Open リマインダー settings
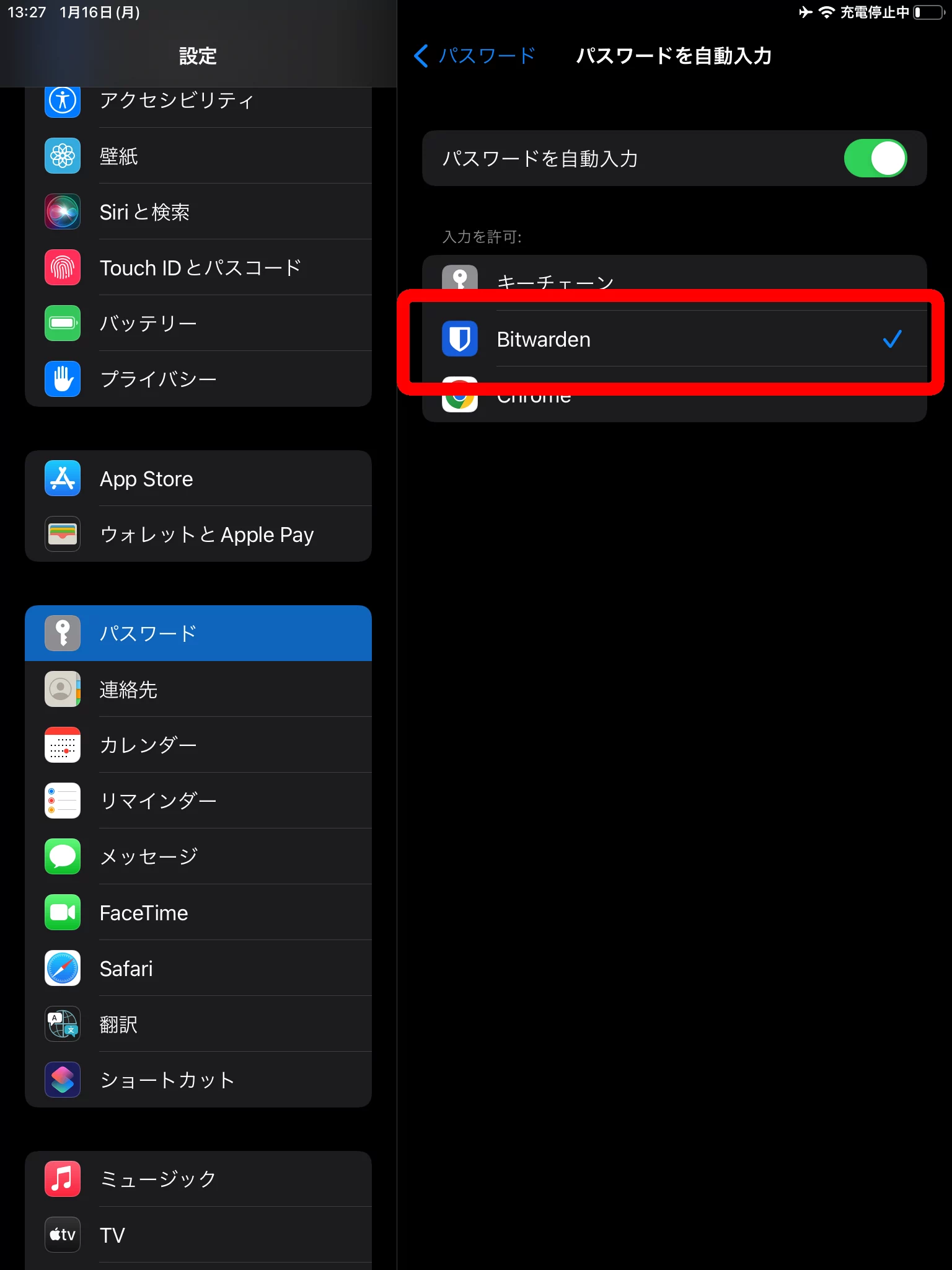The height and width of the screenshot is (1270, 952). tap(198, 801)
